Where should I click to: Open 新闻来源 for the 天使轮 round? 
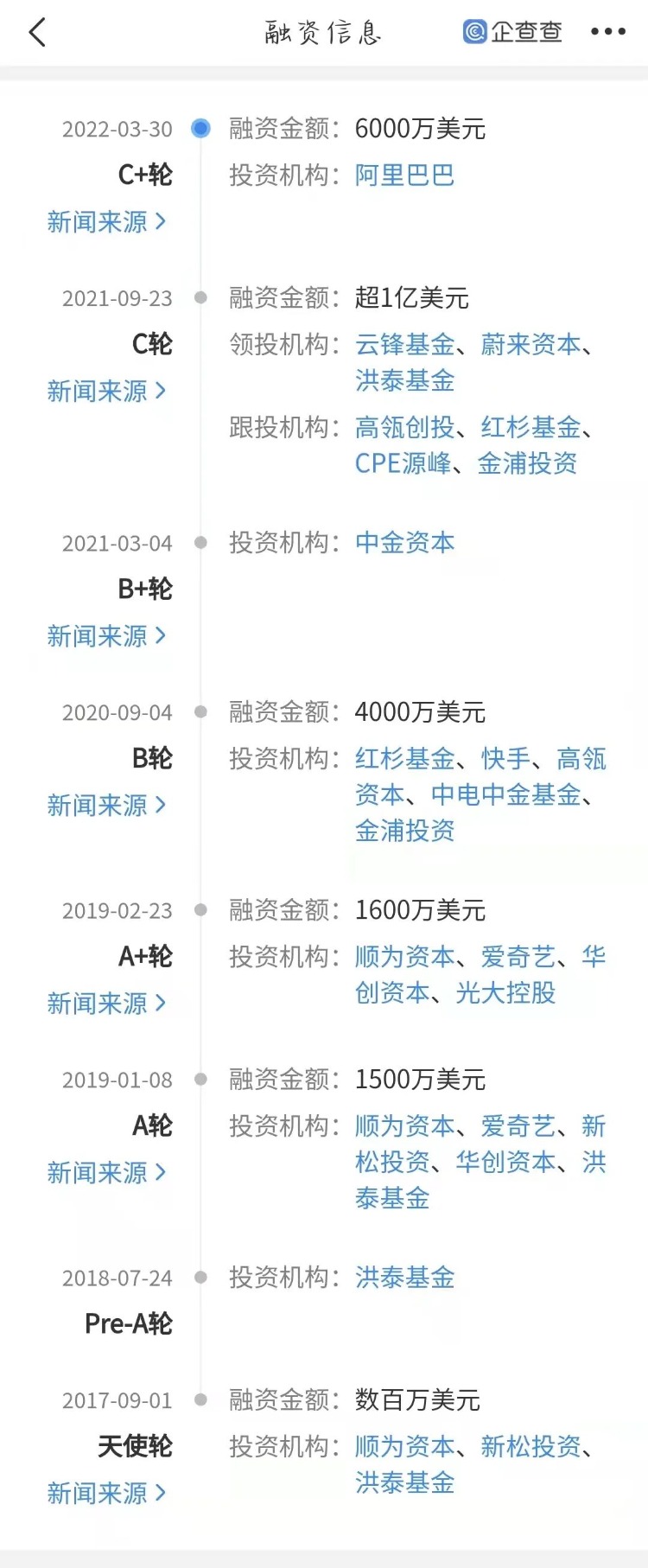coord(106,1494)
